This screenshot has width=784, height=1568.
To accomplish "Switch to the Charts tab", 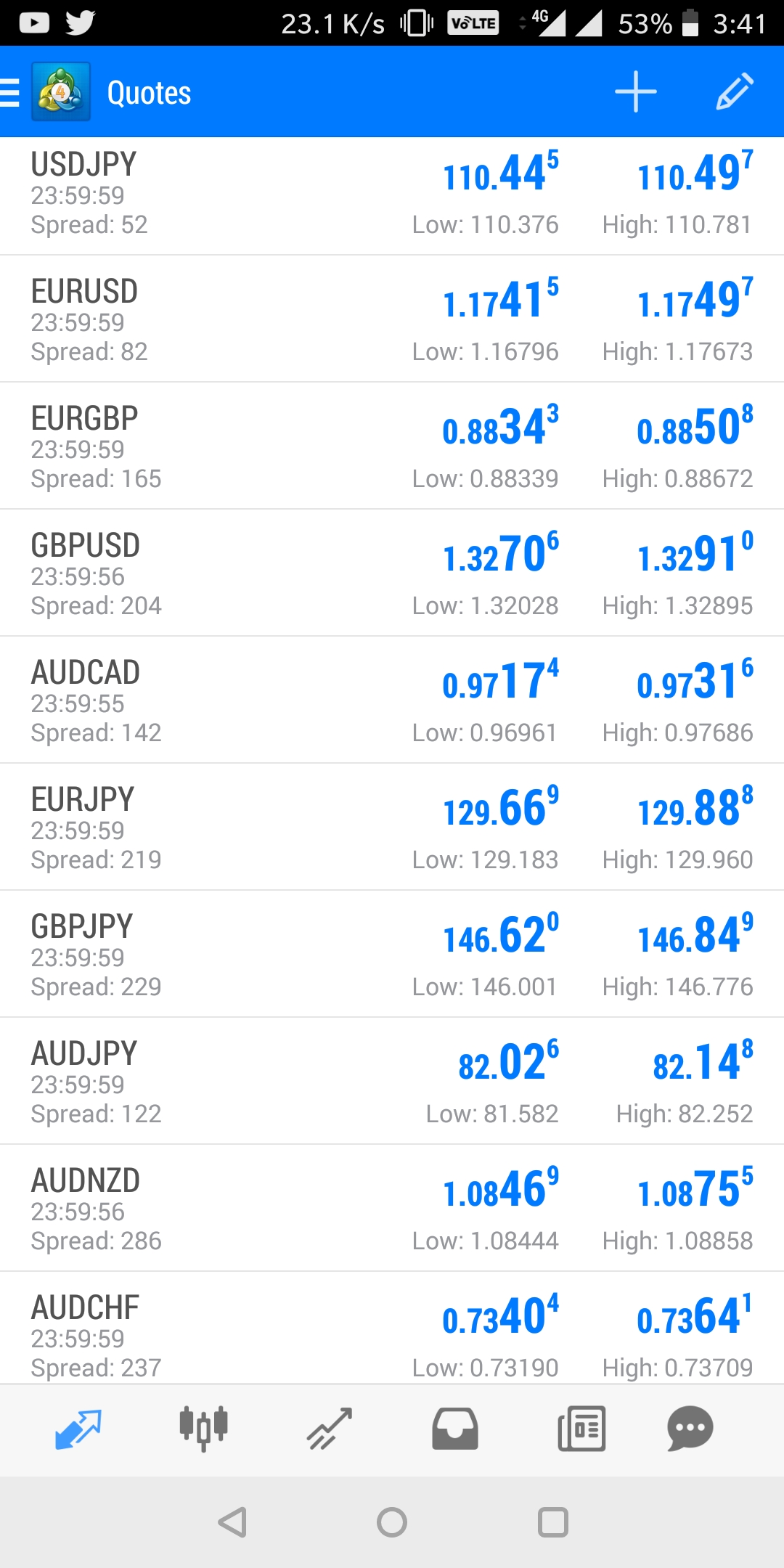I will click(x=203, y=1429).
